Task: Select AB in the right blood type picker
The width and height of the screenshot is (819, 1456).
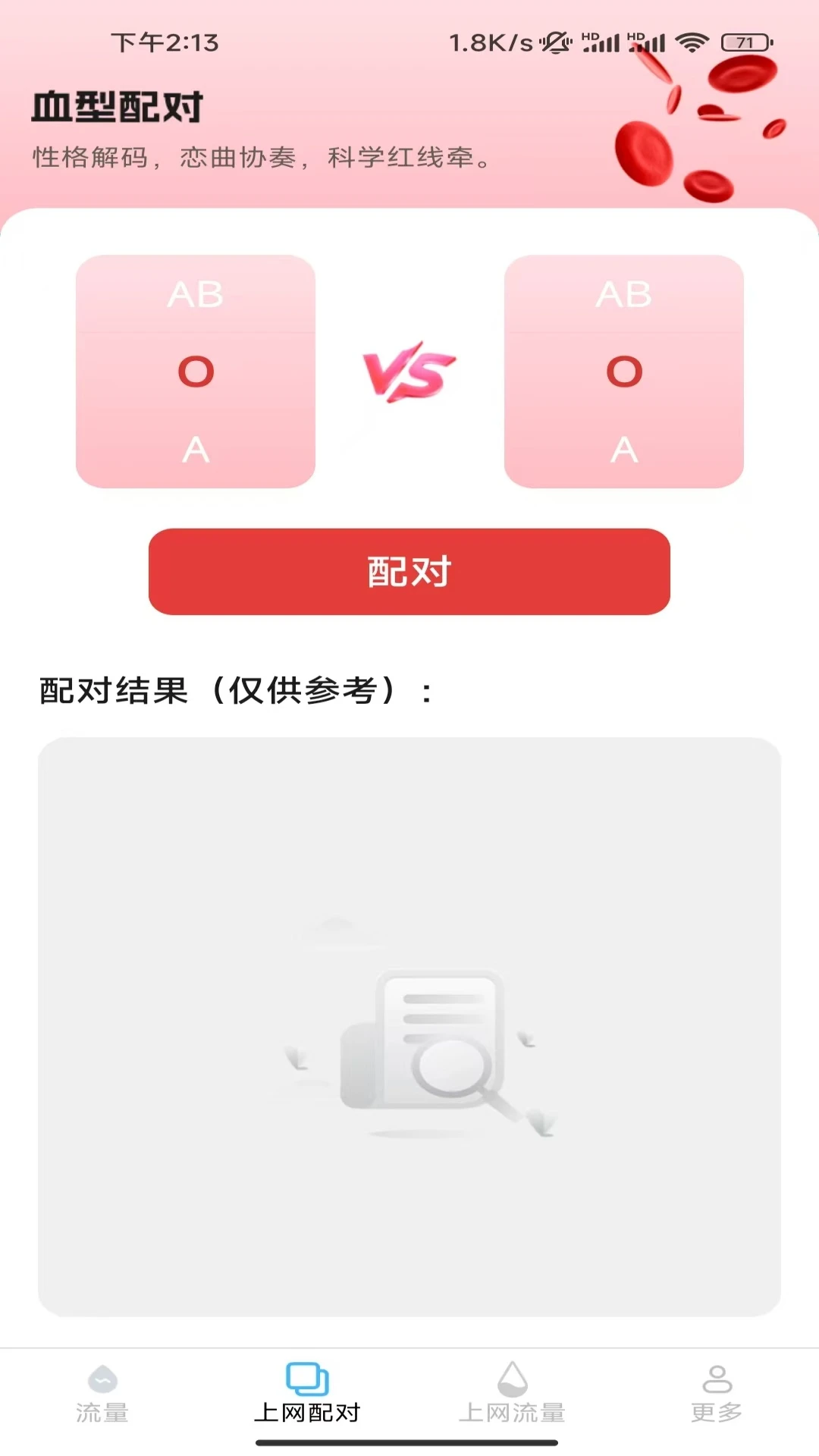Action: pos(623,294)
